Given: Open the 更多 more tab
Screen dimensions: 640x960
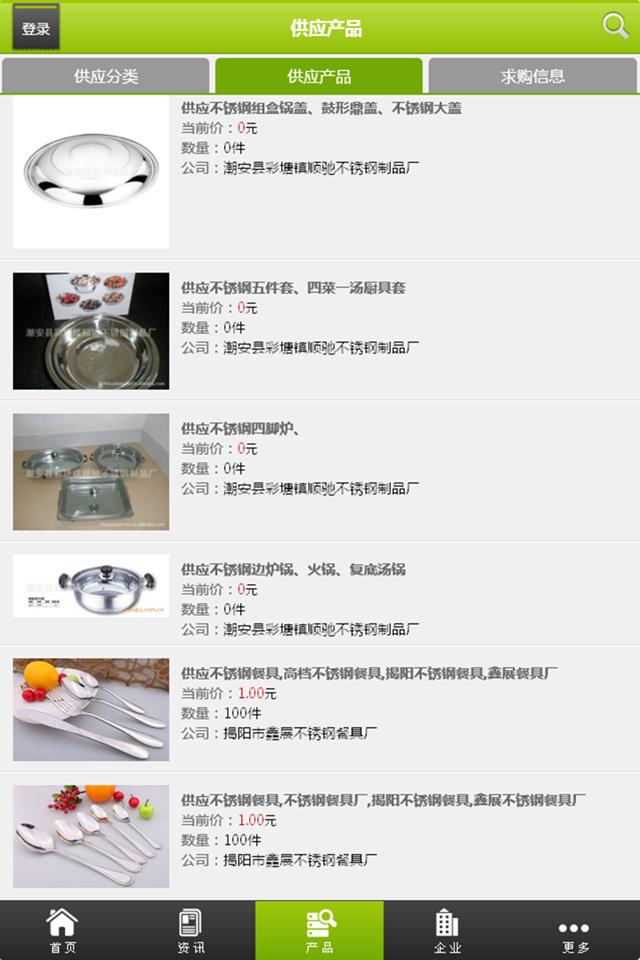Looking at the screenshot, I should 575,931.
